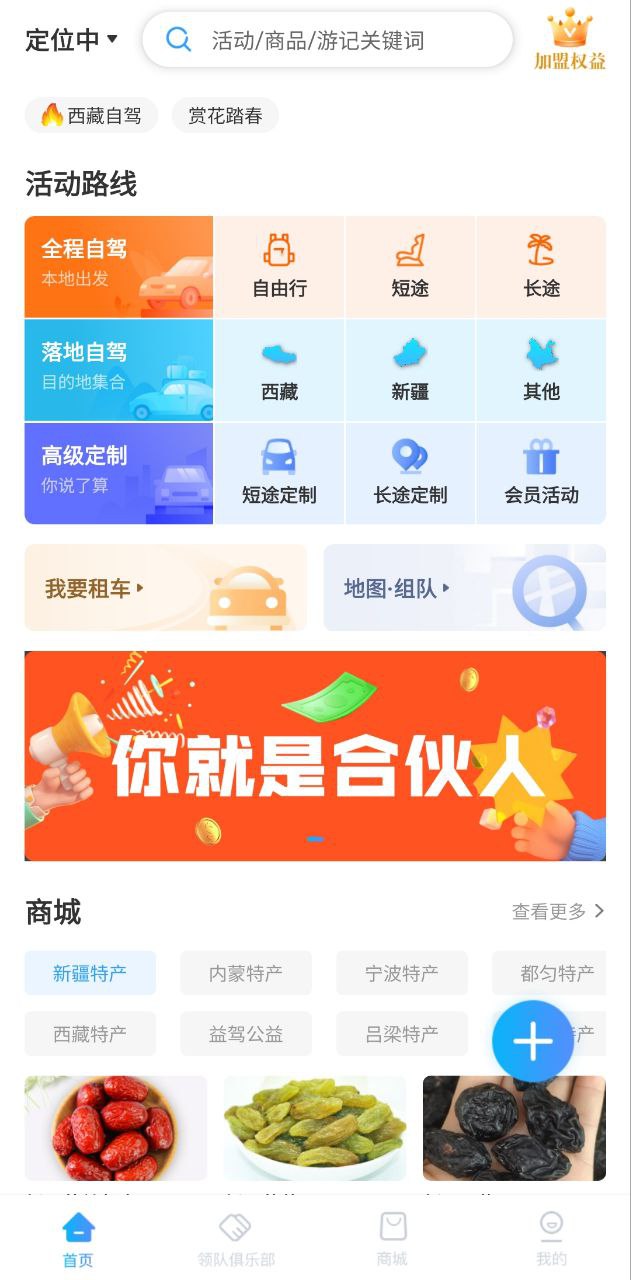Tap the blue plus floating button
The image size is (631, 1280).
coord(532,1042)
